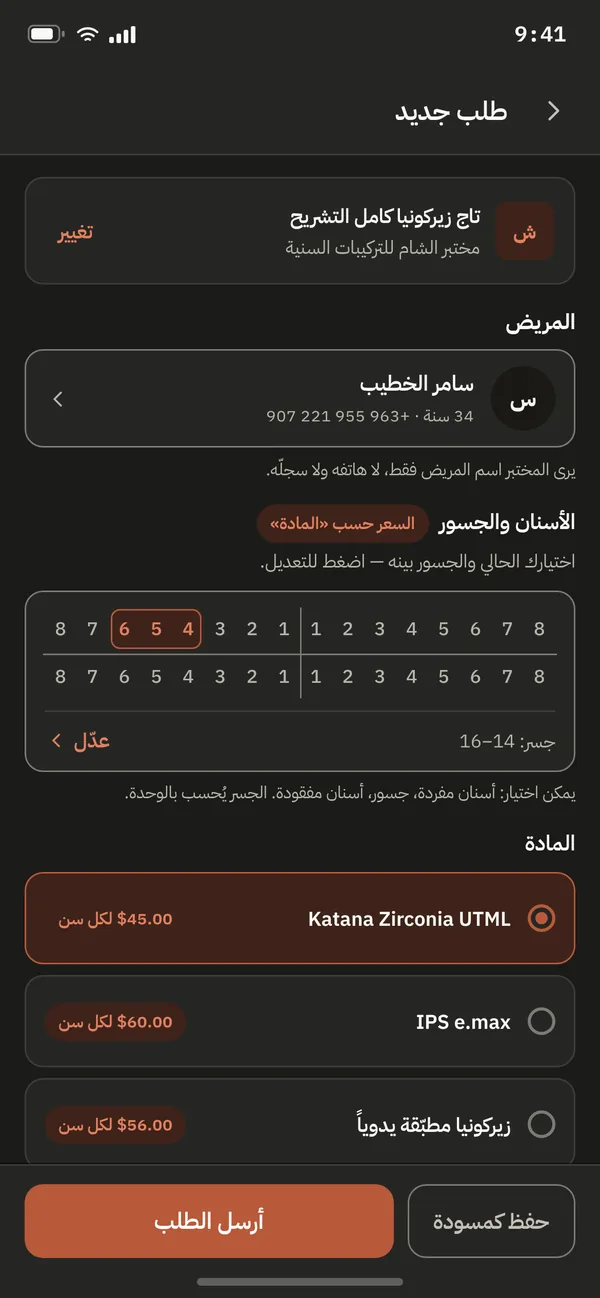The width and height of the screenshot is (600, 1298).
Task: Save order with حفظ كمسودة
Action: [491, 1221]
